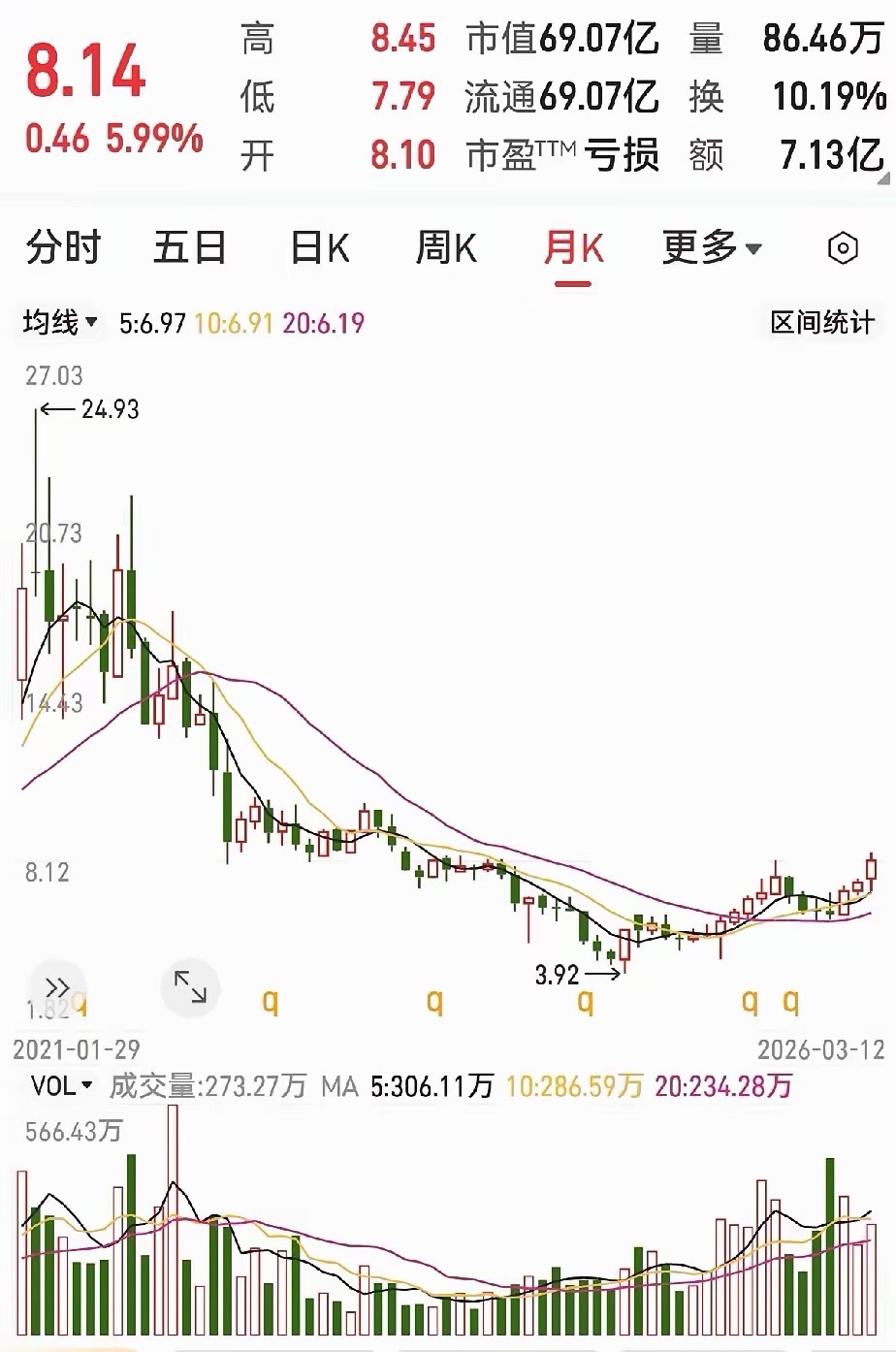Open 区间统计 range statistics
The height and width of the screenshot is (1352, 896).
tap(825, 322)
